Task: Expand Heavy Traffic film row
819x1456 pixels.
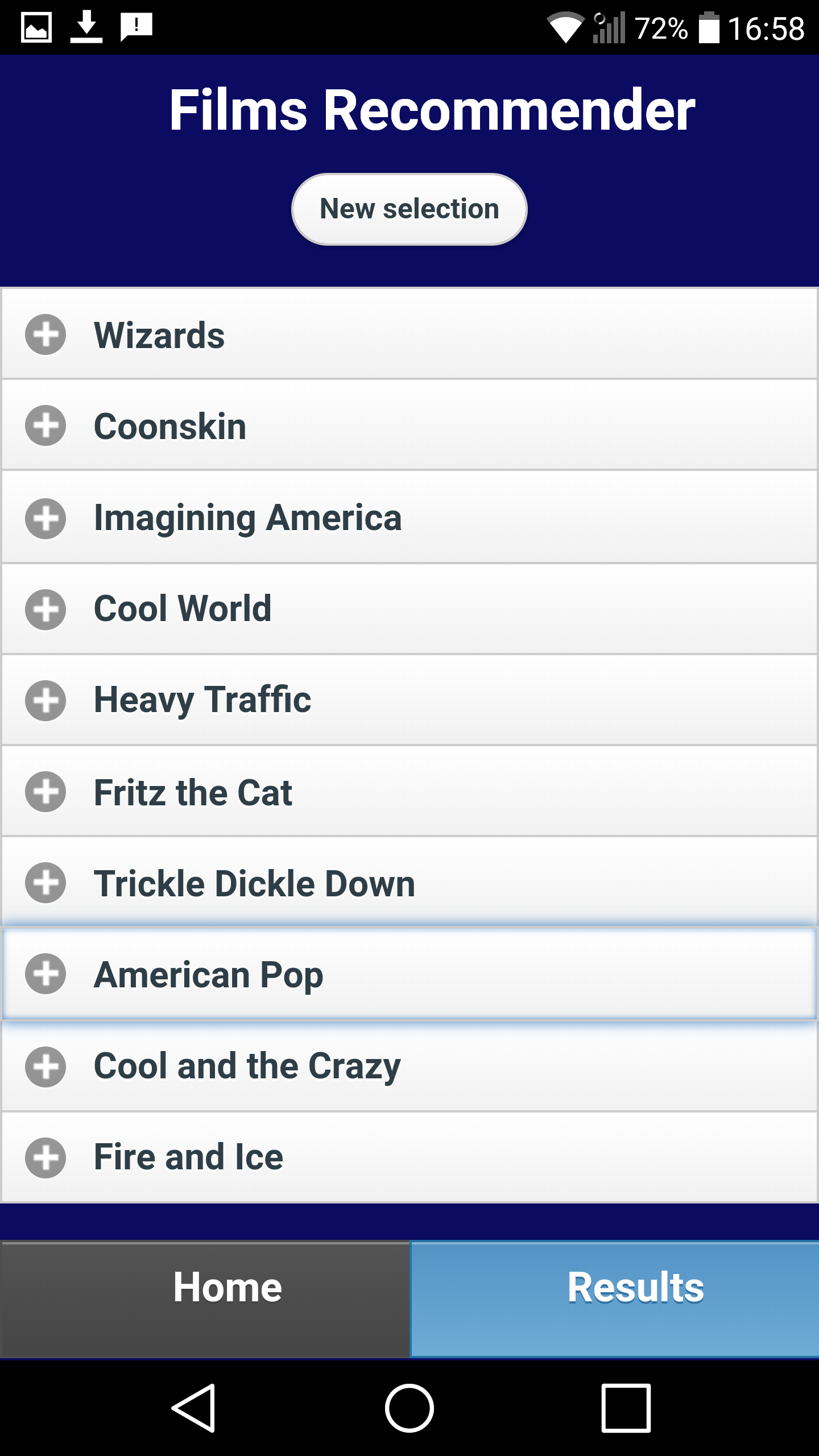Action: (409, 700)
